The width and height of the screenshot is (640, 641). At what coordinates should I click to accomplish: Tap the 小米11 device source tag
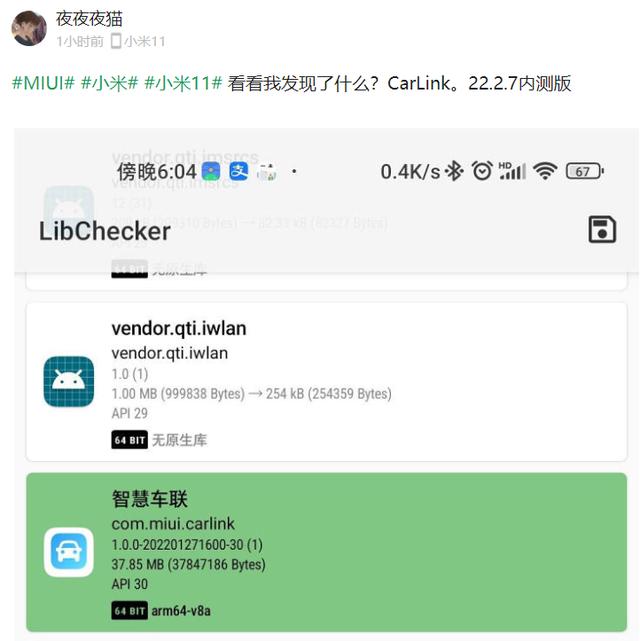[x=138, y=42]
